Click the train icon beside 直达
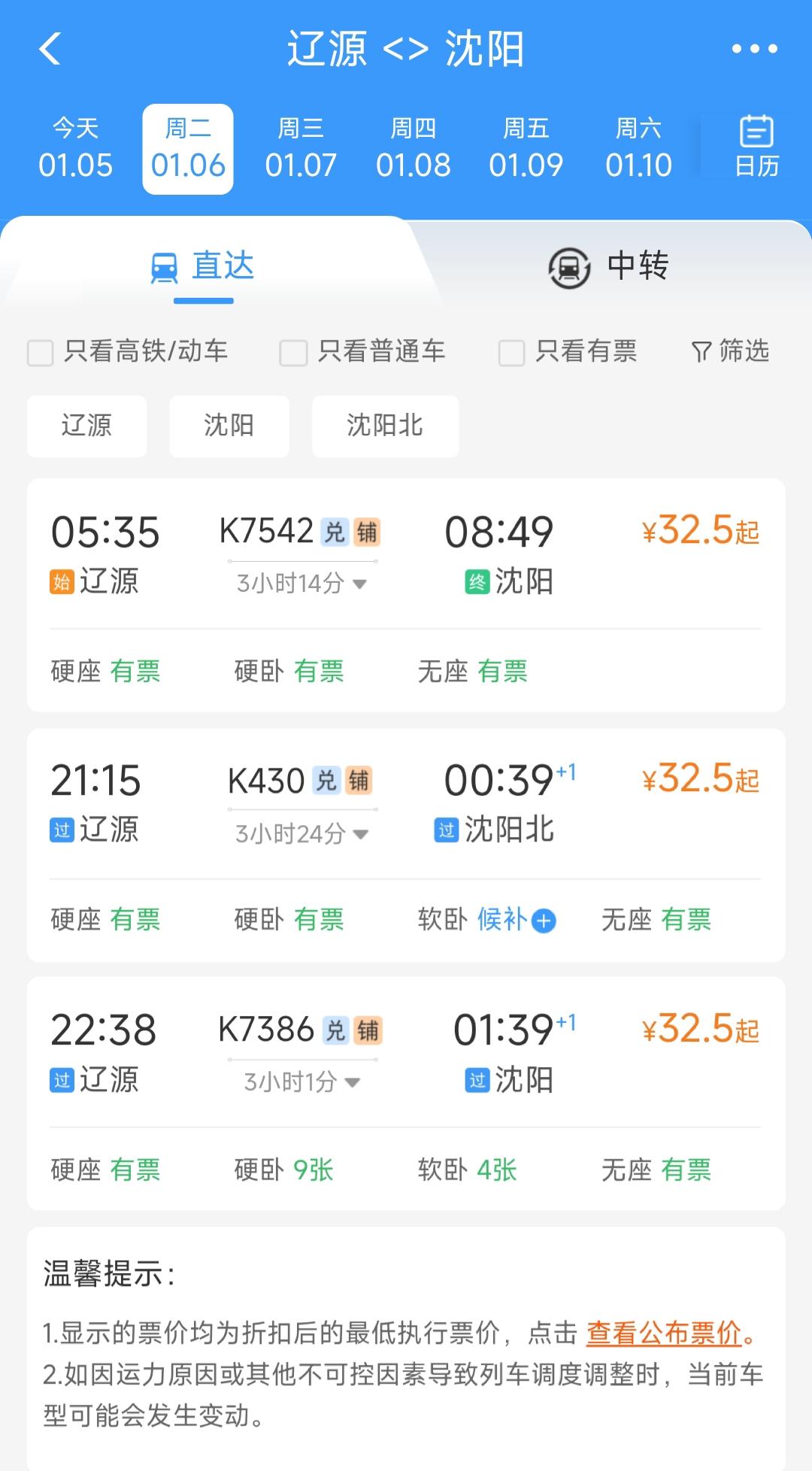Viewport: 812px width, 1471px height. click(162, 265)
